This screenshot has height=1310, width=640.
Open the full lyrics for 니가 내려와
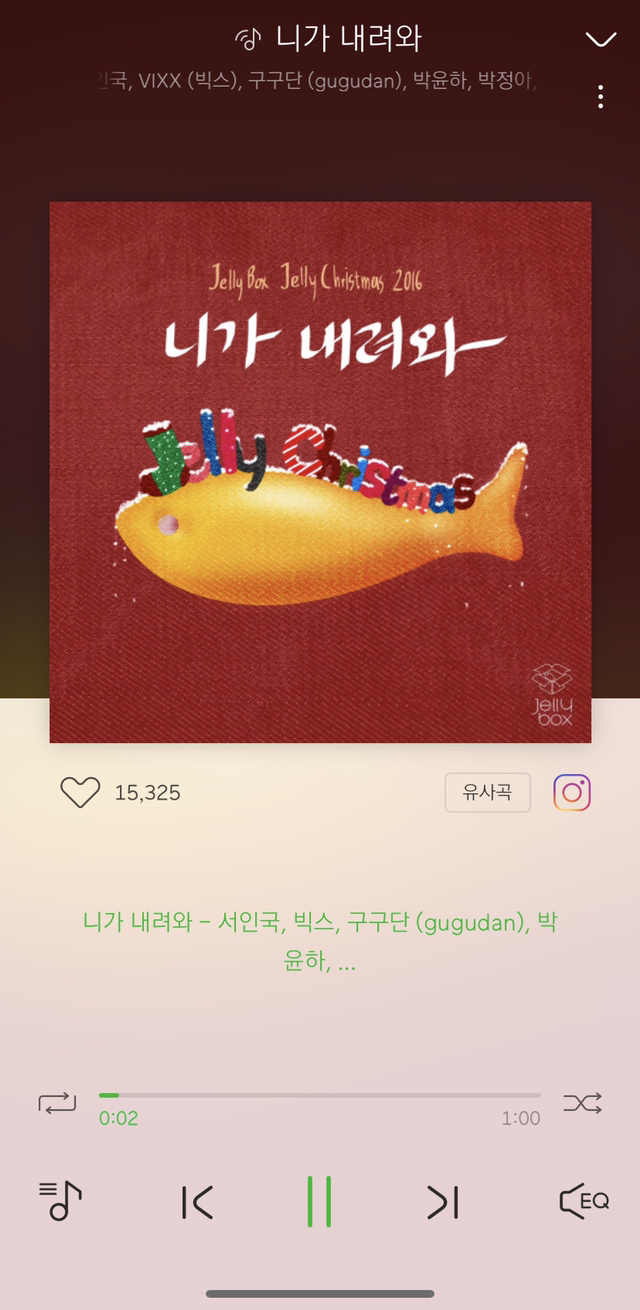tap(320, 942)
